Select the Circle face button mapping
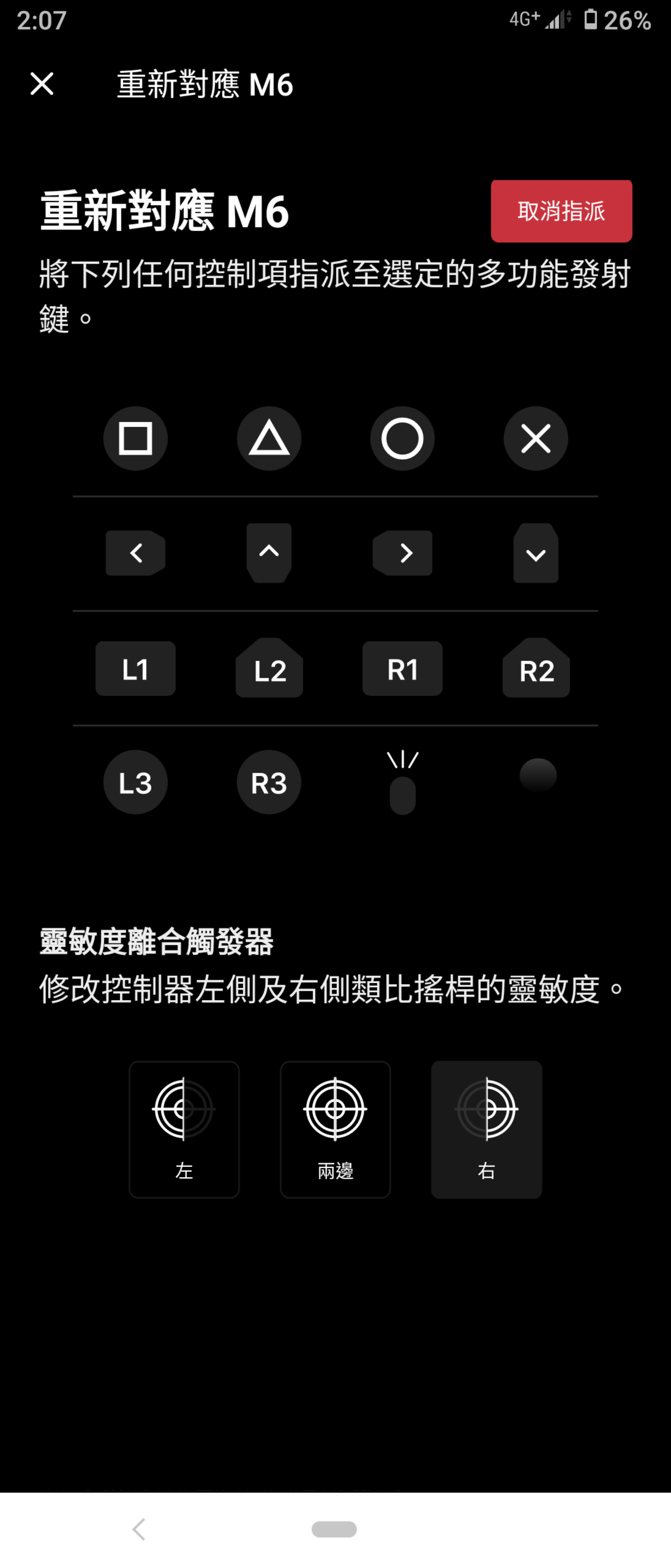Image resolution: width=671 pixels, height=1568 pixels. (x=402, y=438)
